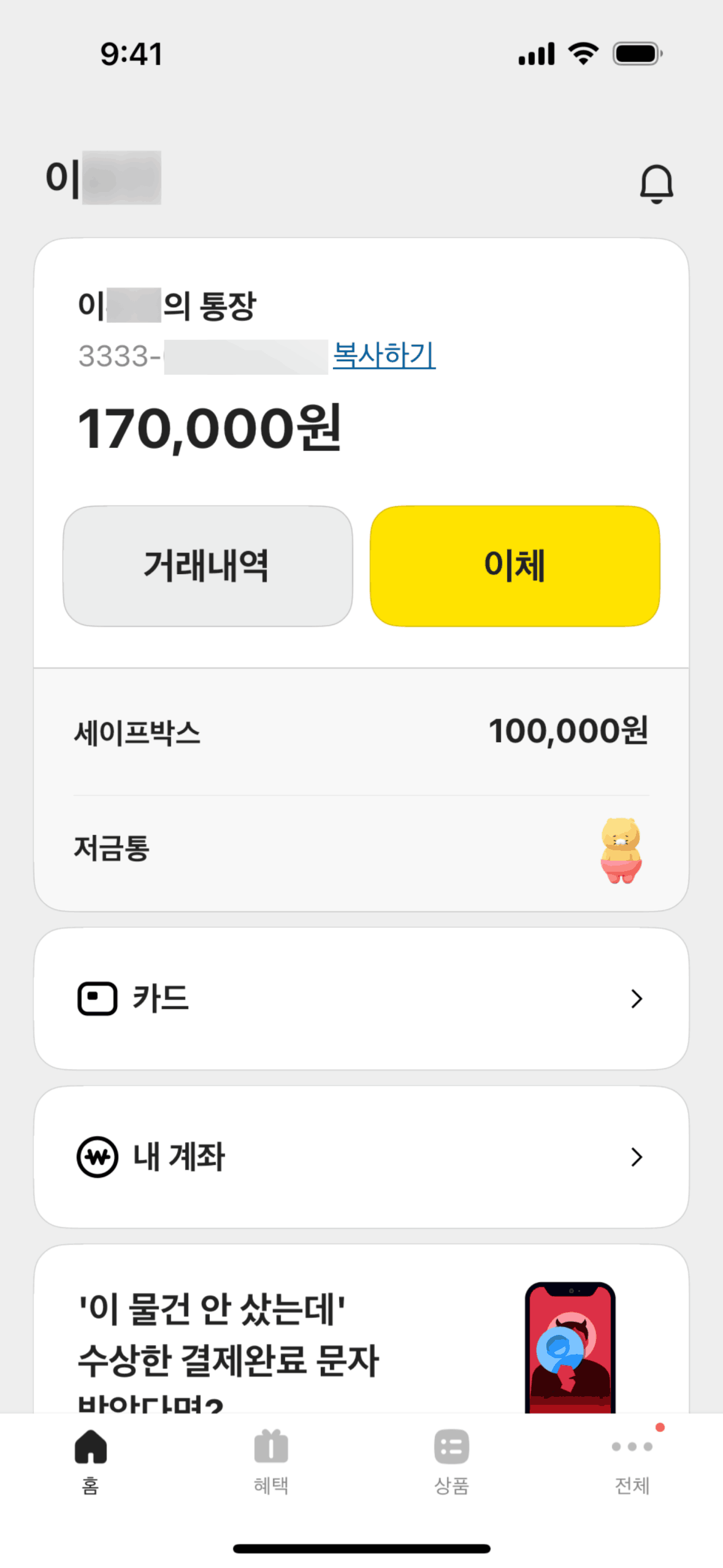Open the notifications bell
Screen dimensions: 723x1568
click(x=656, y=183)
